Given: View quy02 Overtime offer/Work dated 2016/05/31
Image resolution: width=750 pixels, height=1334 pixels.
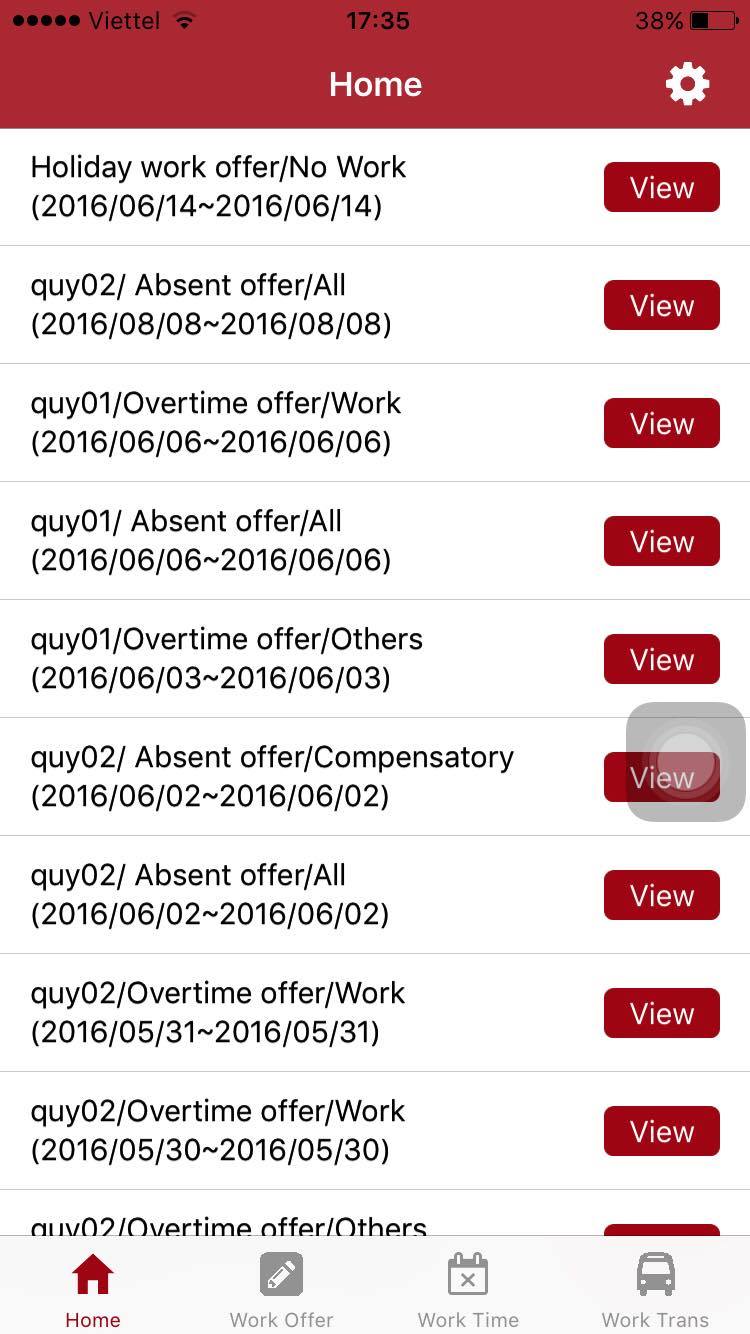Looking at the screenshot, I should 661,1013.
